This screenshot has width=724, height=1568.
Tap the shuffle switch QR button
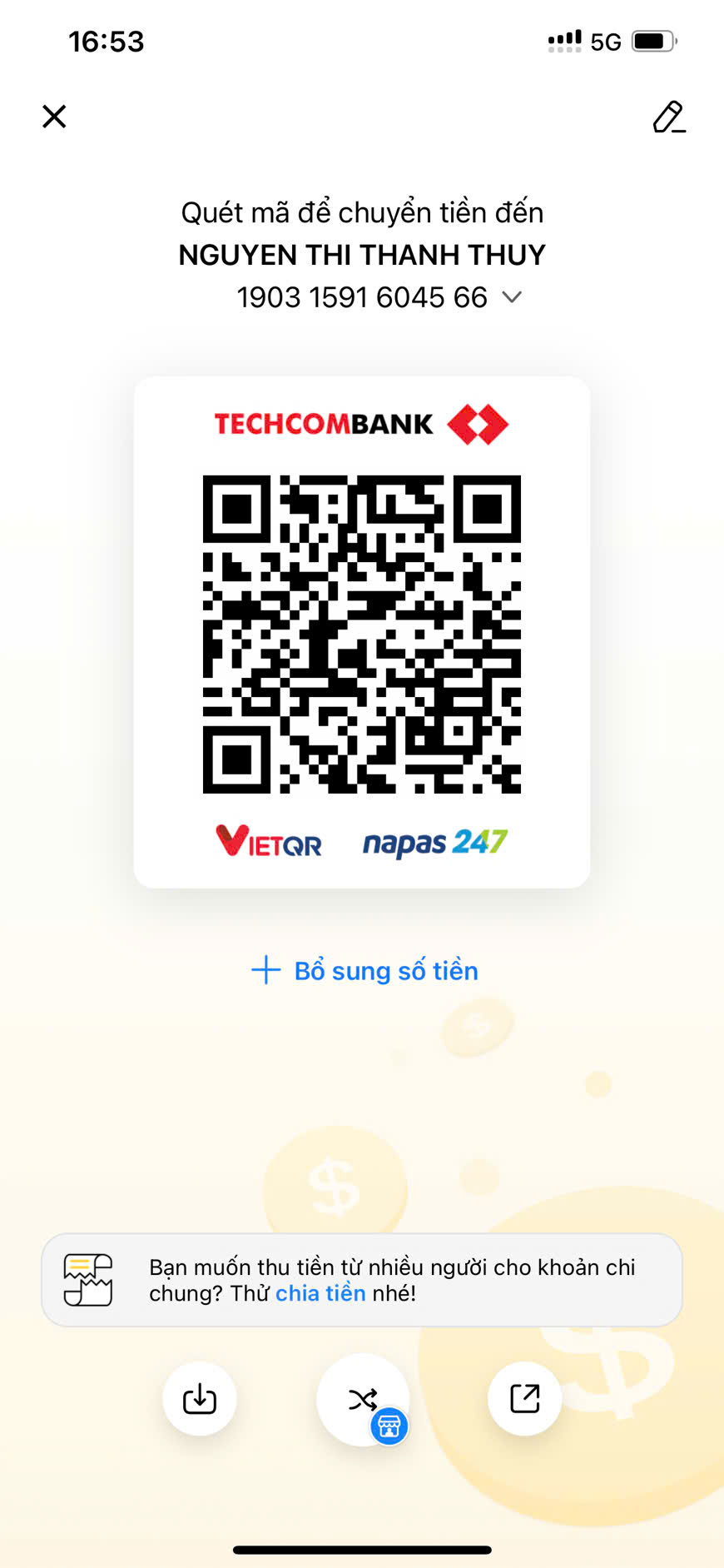pos(363,1400)
